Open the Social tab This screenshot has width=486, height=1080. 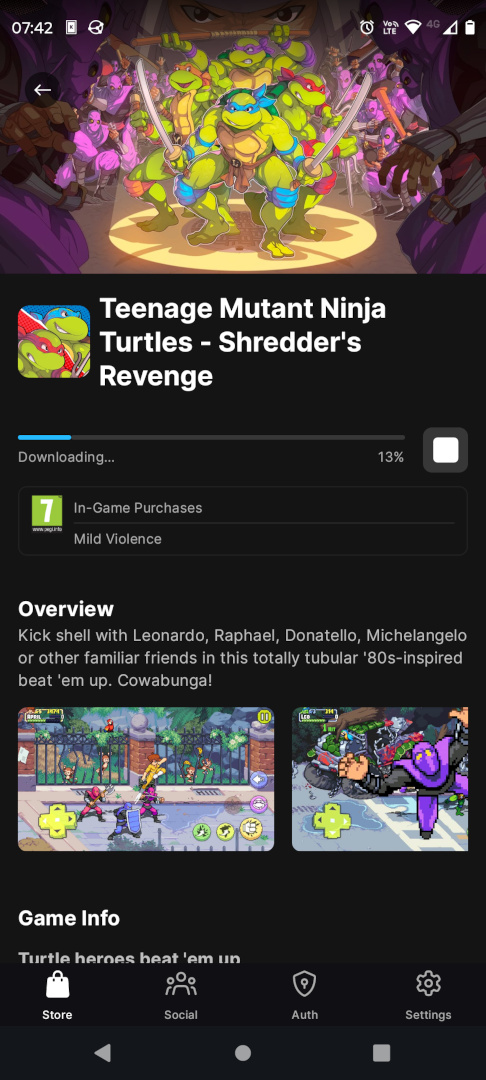pyautogui.click(x=181, y=995)
